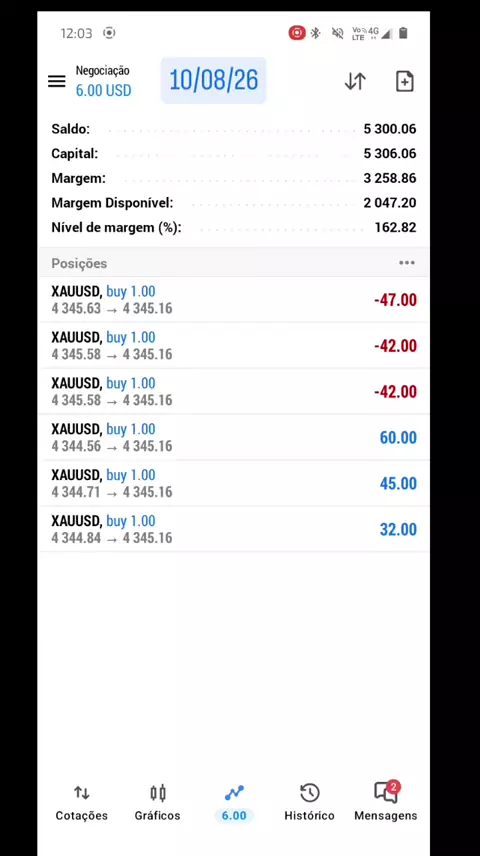Open the XAUUSD position with 60.00 profit
Viewport: 480px width, 856px height.
(234, 437)
